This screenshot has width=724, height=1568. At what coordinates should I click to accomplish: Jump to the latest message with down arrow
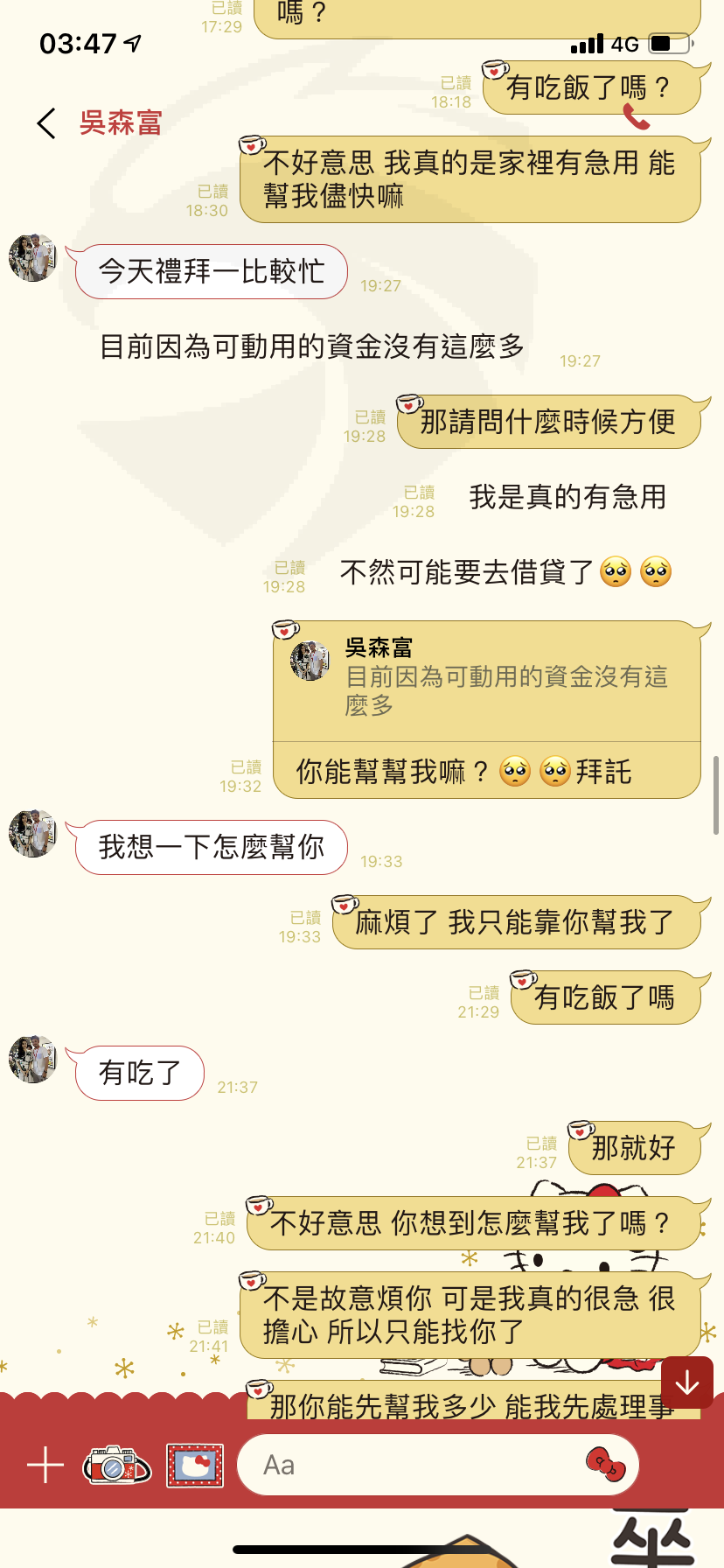pos(687,1382)
